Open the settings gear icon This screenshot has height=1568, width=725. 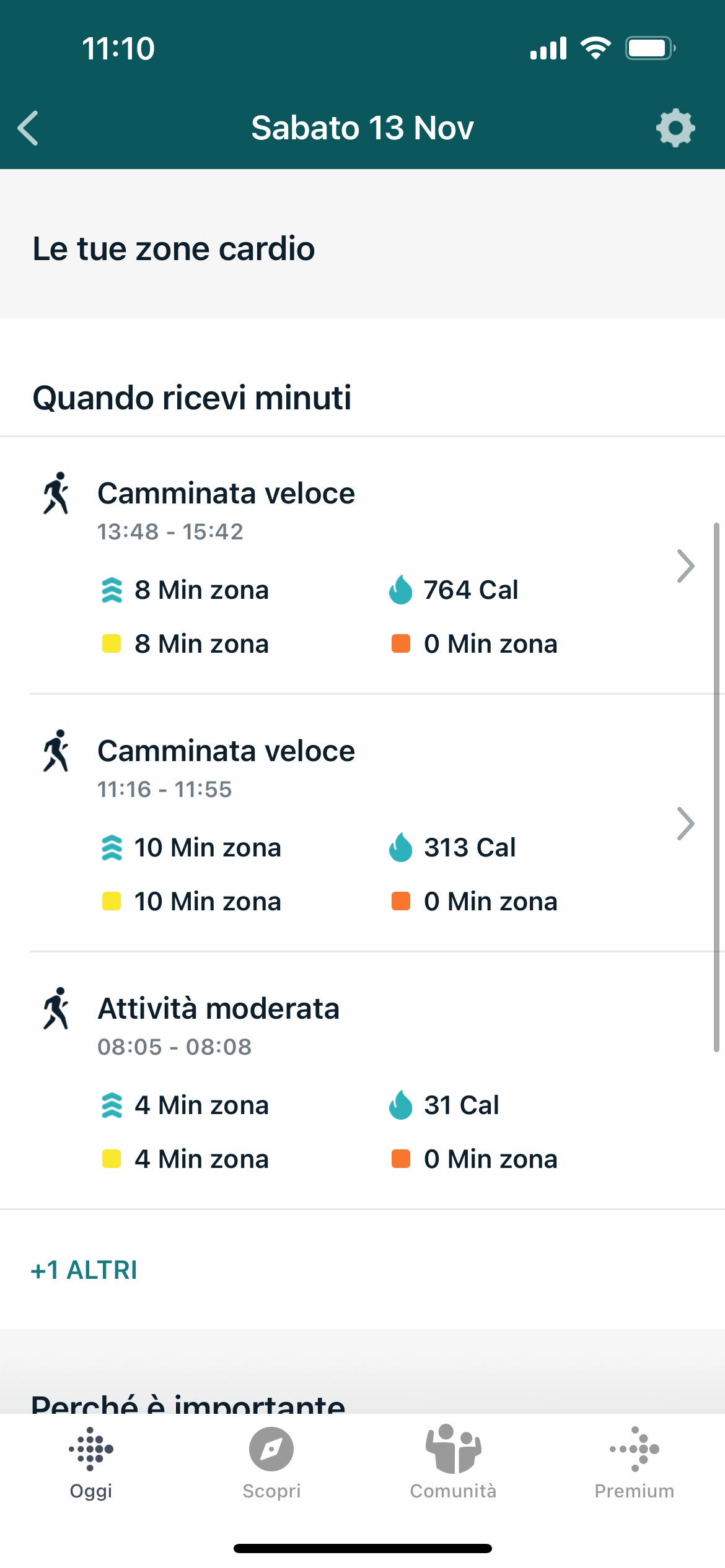pos(675,128)
